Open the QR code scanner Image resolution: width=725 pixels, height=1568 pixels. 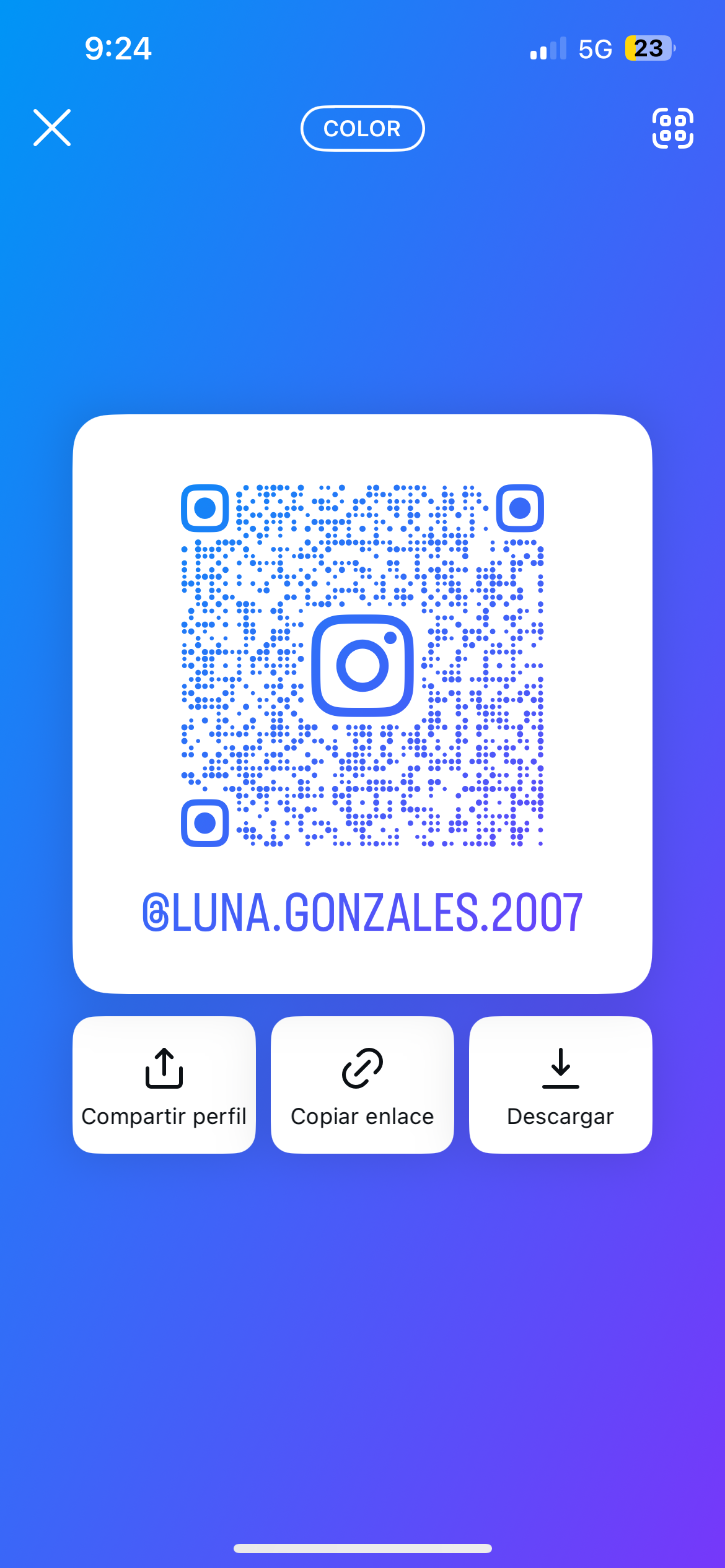[672, 128]
